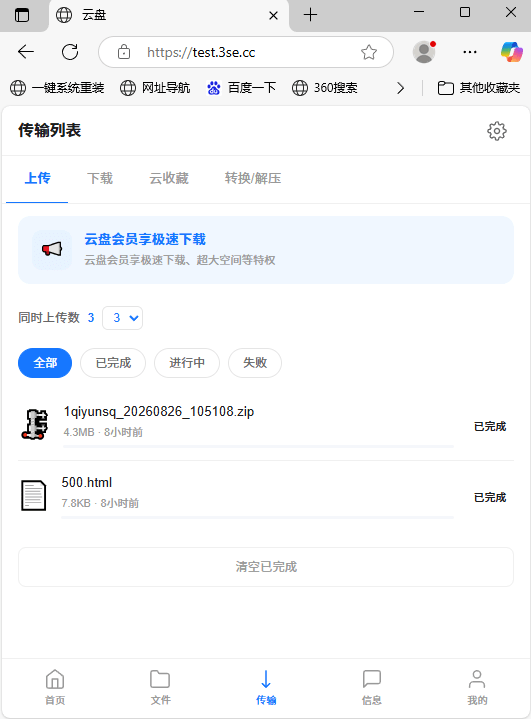Image resolution: width=531 pixels, height=719 pixels.
Task: Show 失败 uploads
Action: tap(254, 363)
